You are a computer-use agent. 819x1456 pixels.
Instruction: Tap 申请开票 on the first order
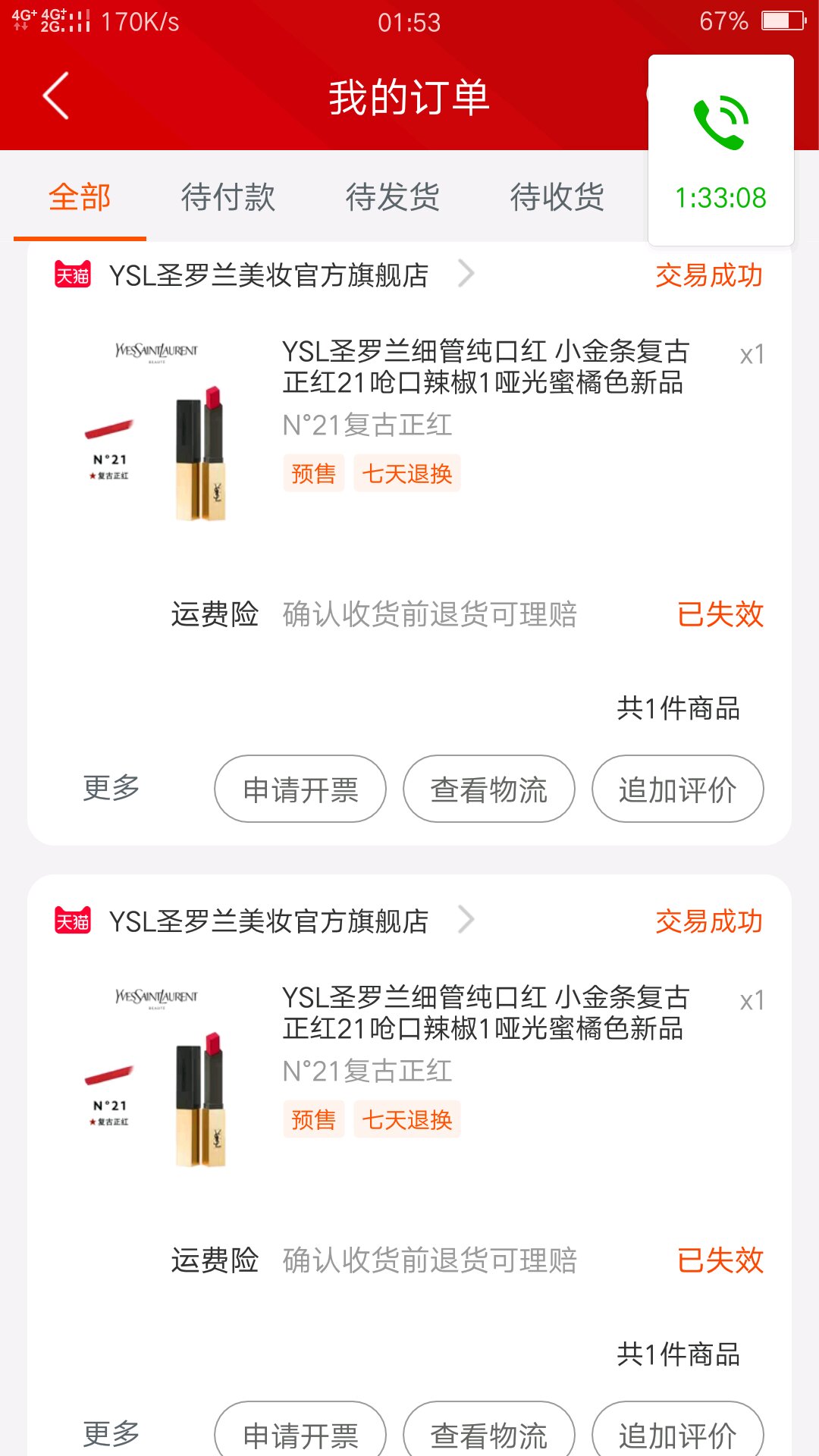(300, 789)
